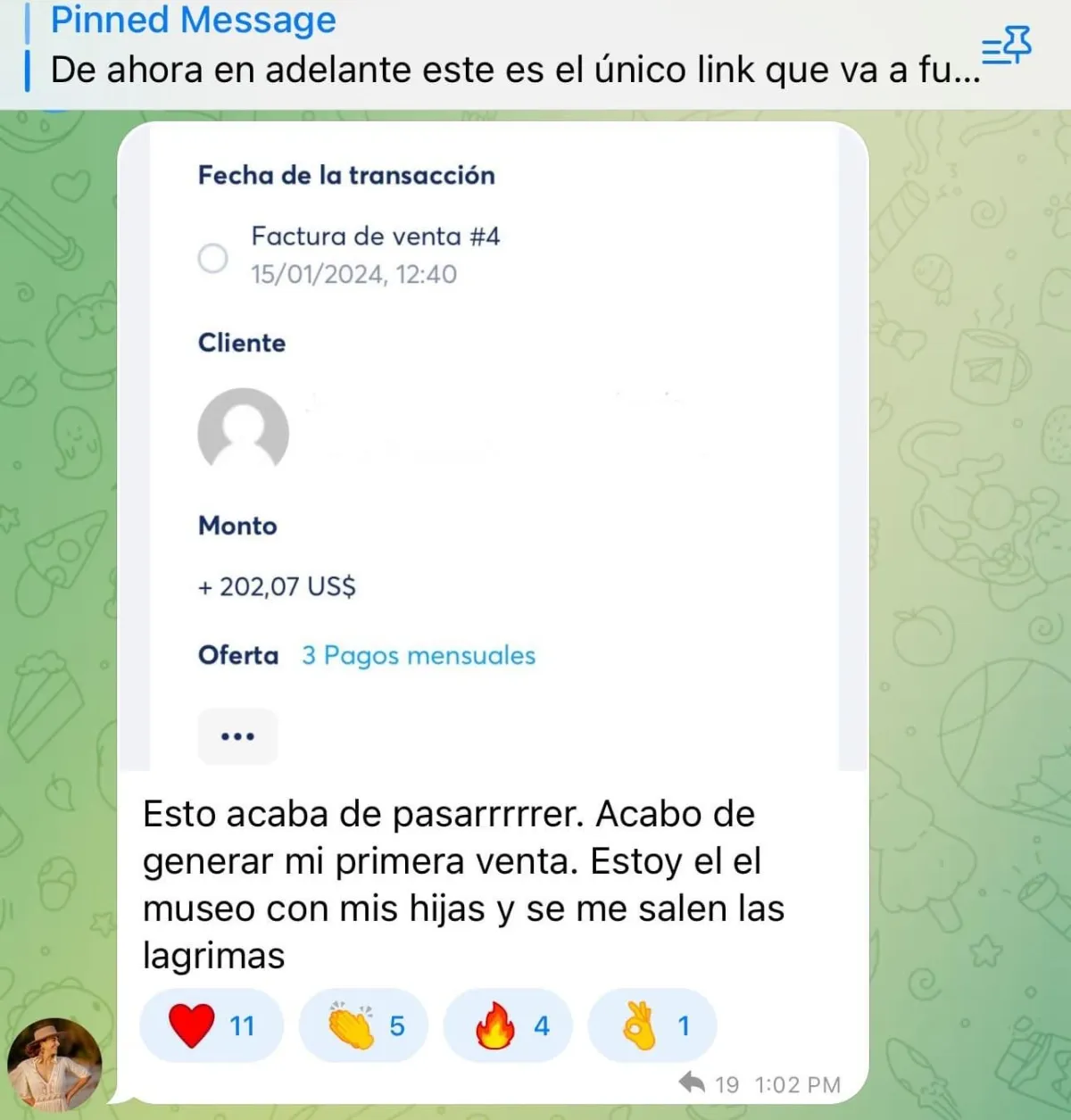Add a heart reaction to the message
This screenshot has width=1071, height=1120.
[x=212, y=1025]
